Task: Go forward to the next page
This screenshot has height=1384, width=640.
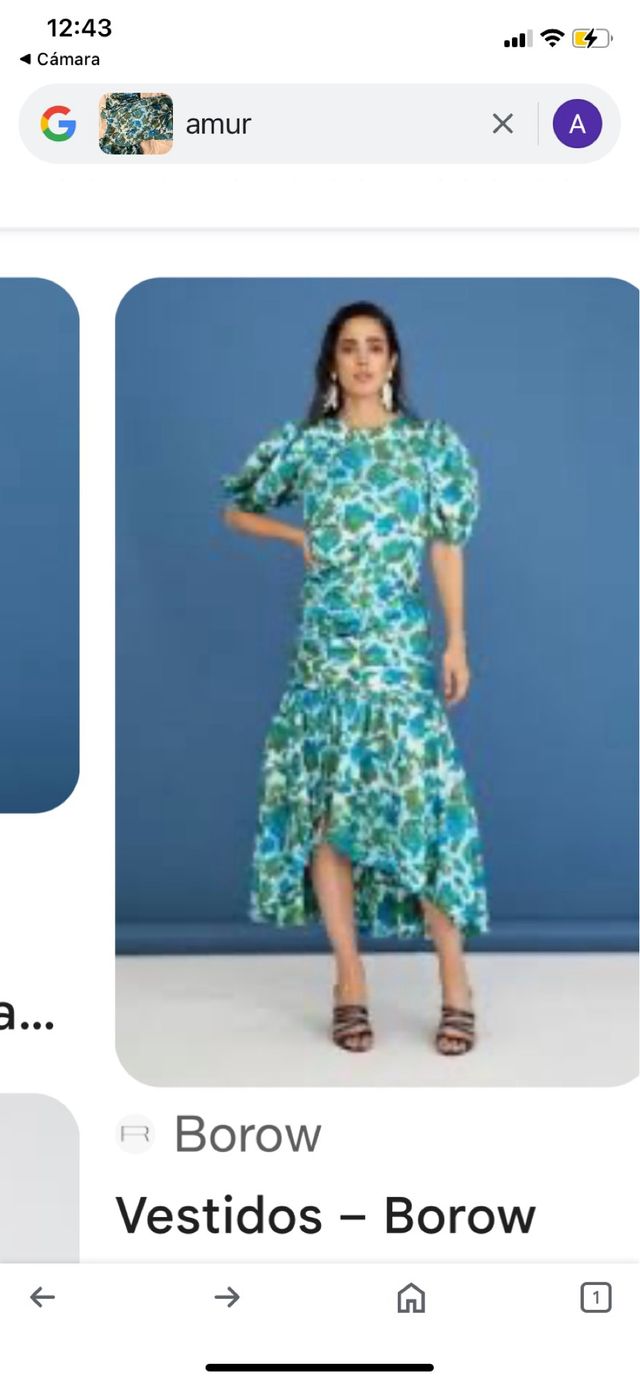Action: [227, 1297]
